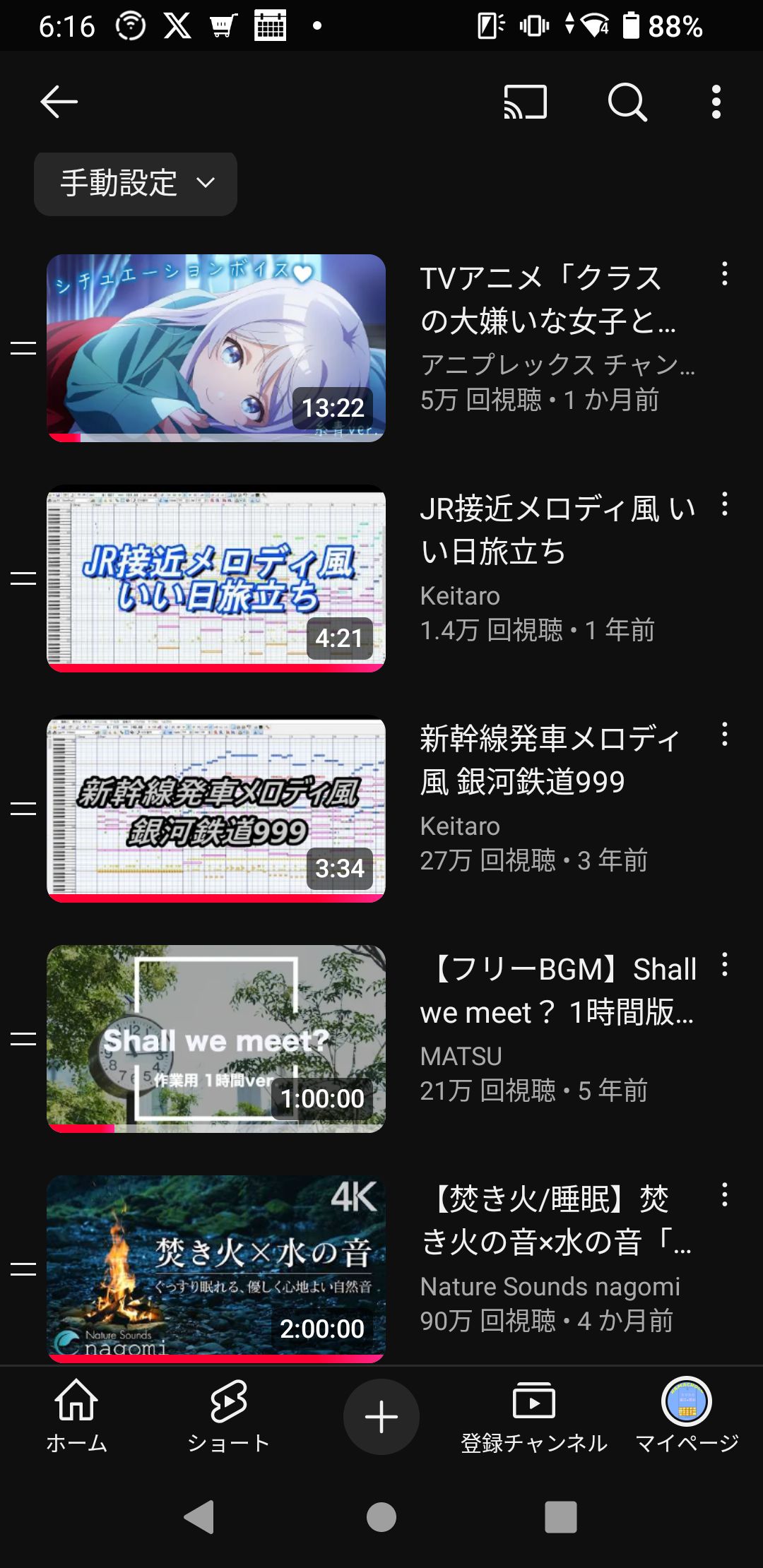Open the 手動設定 sort dropdown
Viewport: 763px width, 1568px height.
click(x=135, y=183)
